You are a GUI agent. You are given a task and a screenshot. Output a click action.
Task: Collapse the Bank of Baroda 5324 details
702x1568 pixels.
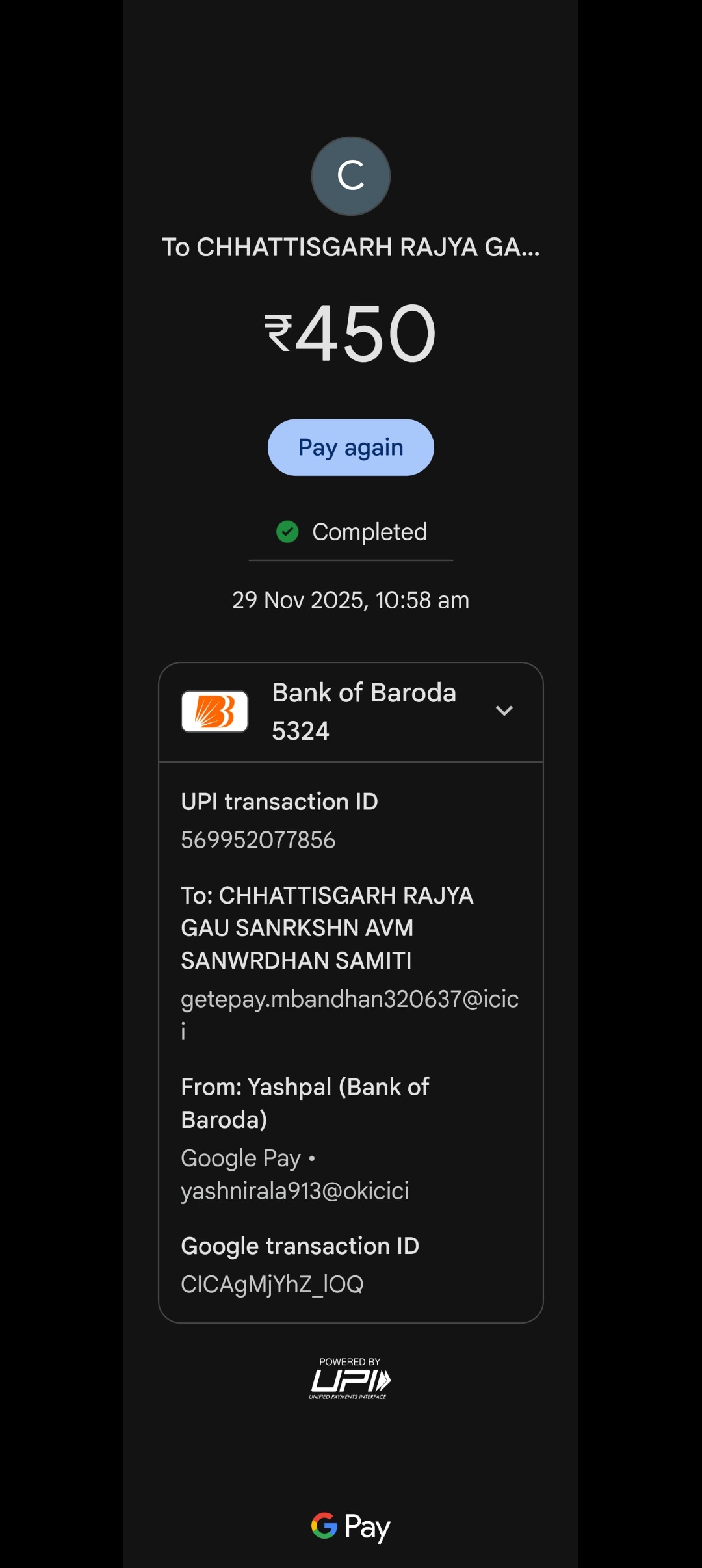(x=504, y=711)
